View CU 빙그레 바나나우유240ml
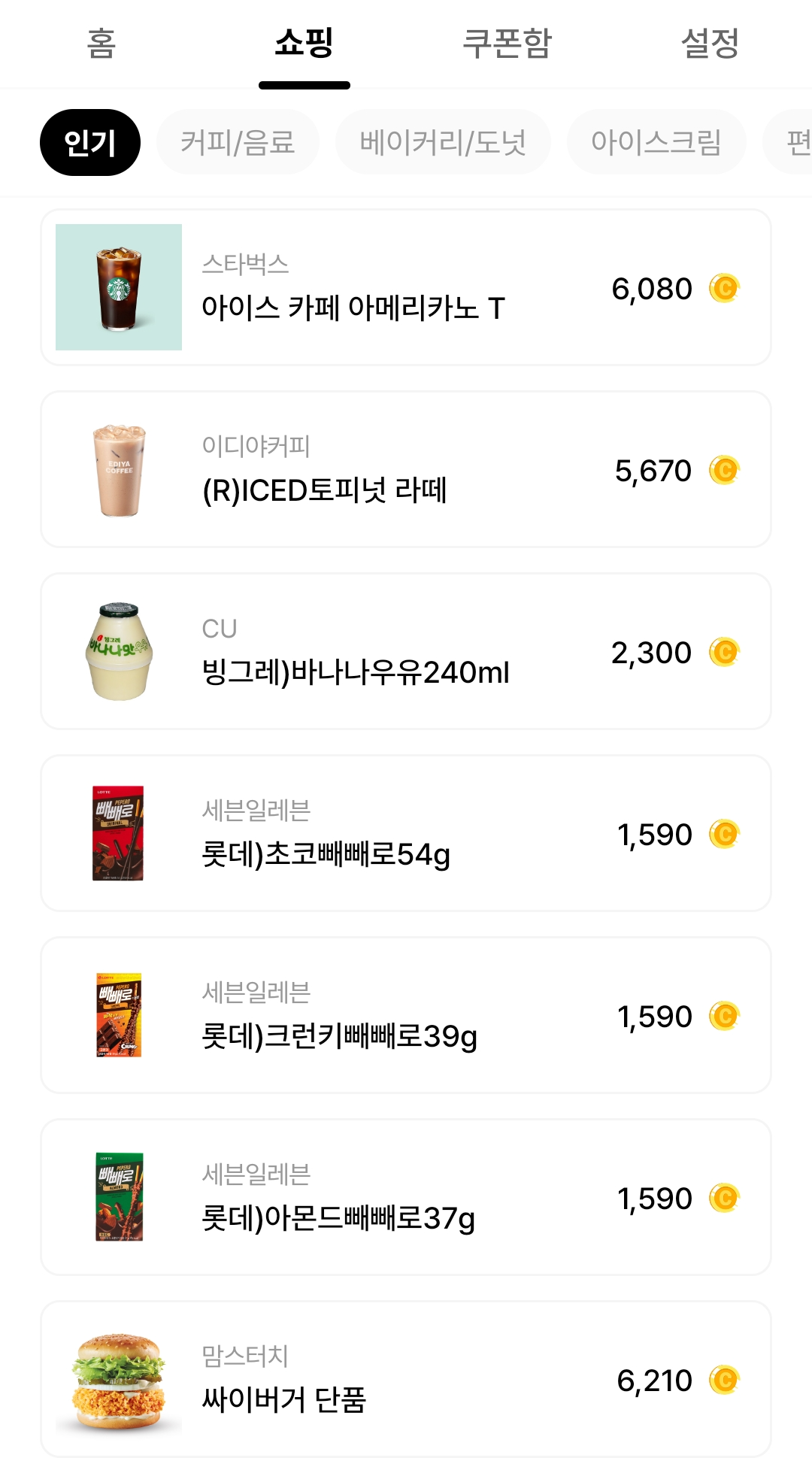Image resolution: width=812 pixels, height=1464 pixels. pos(406,652)
